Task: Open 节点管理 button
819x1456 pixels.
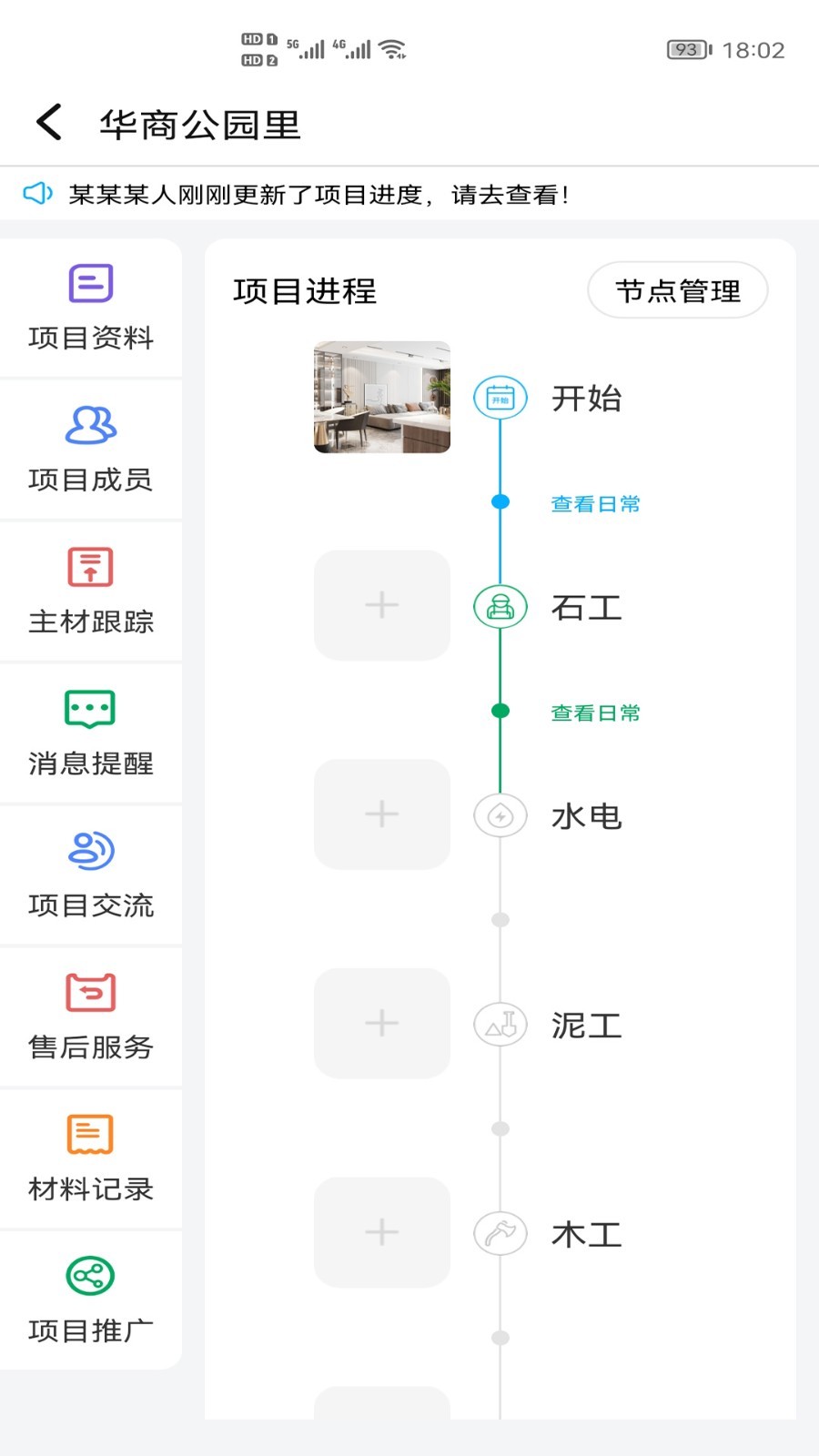Action: pos(678,290)
